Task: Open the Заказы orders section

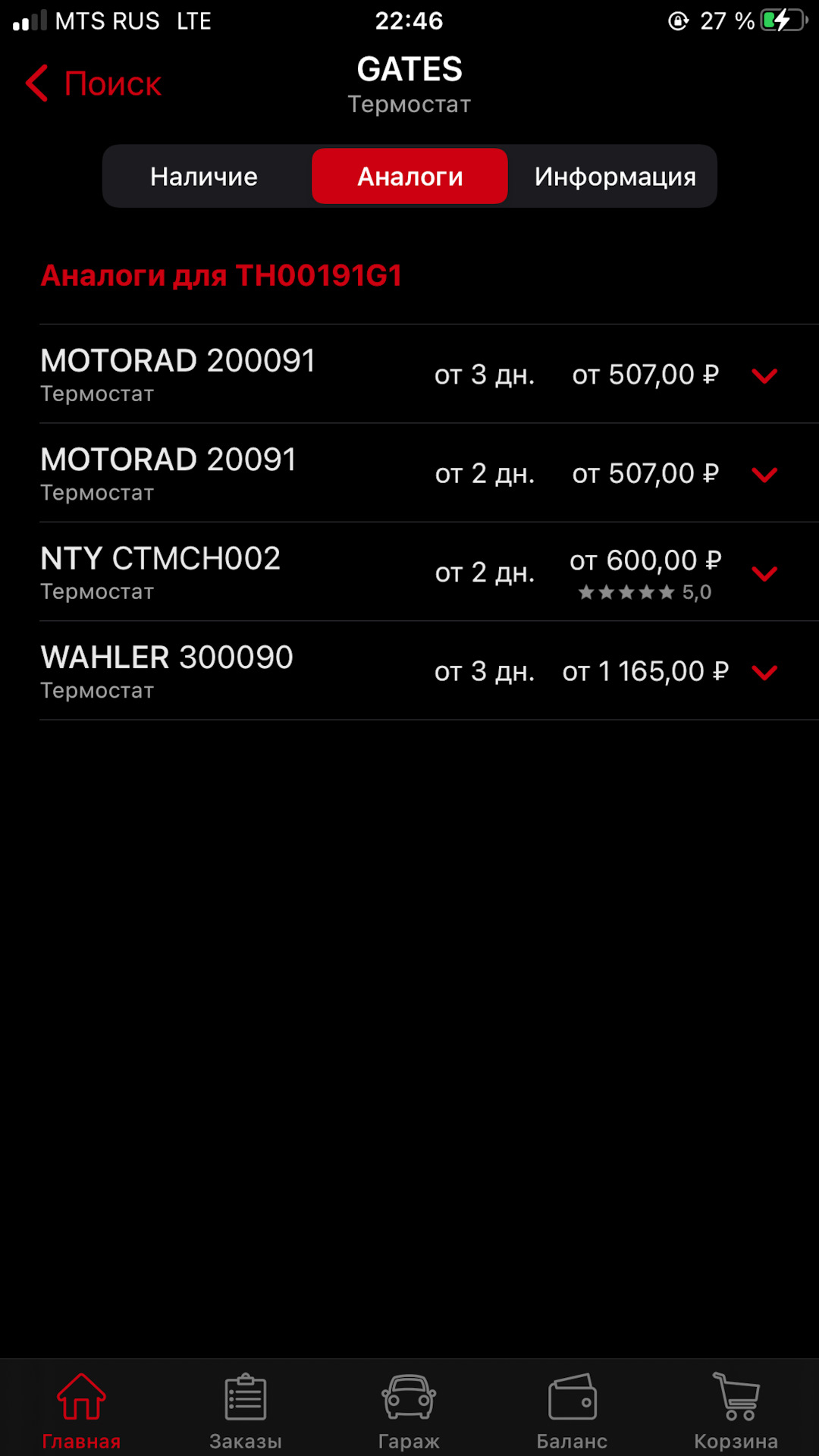Action: click(x=245, y=1408)
